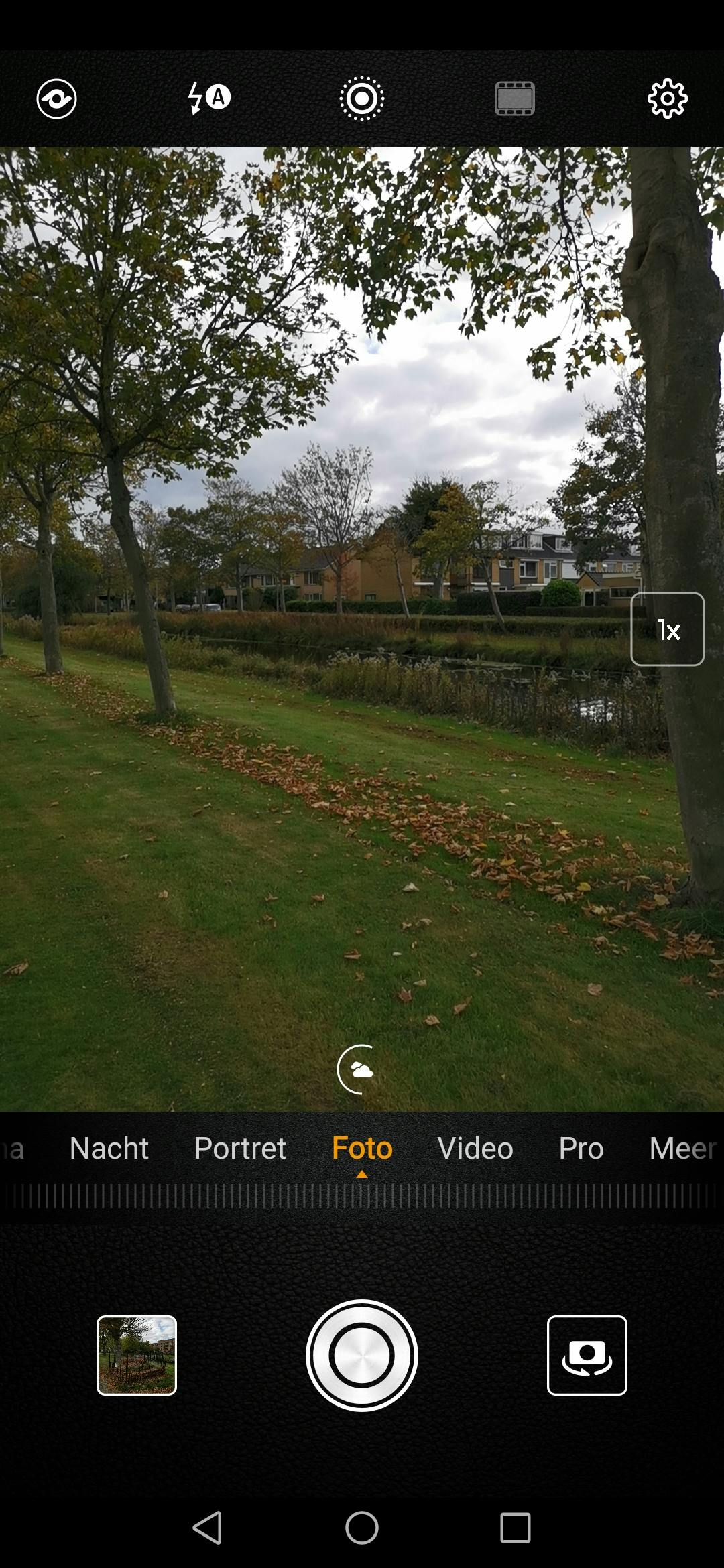The width and height of the screenshot is (724, 1568).
Task: Change the auto flash setting
Action: (208, 99)
